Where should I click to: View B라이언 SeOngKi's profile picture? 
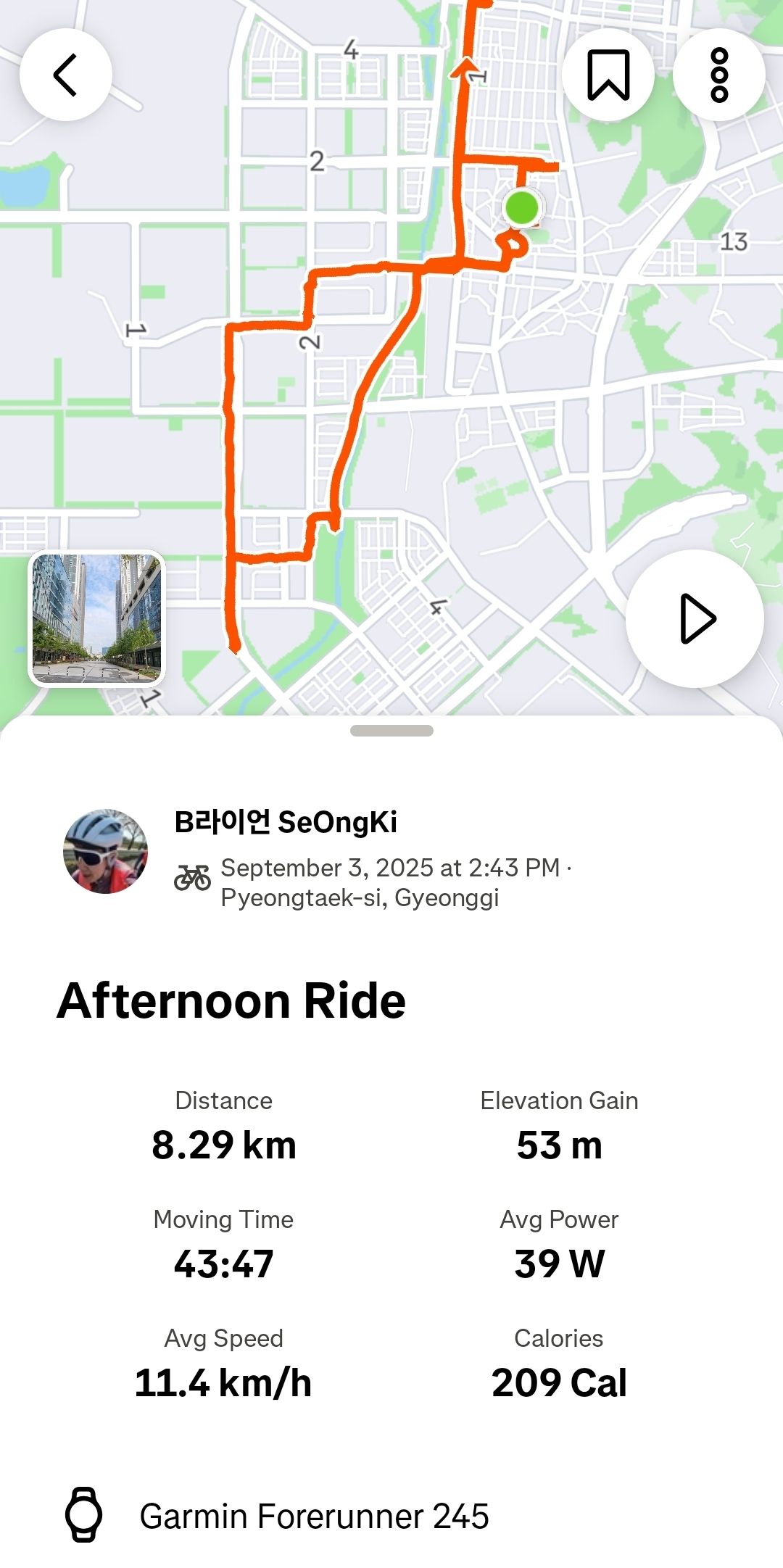point(106,851)
